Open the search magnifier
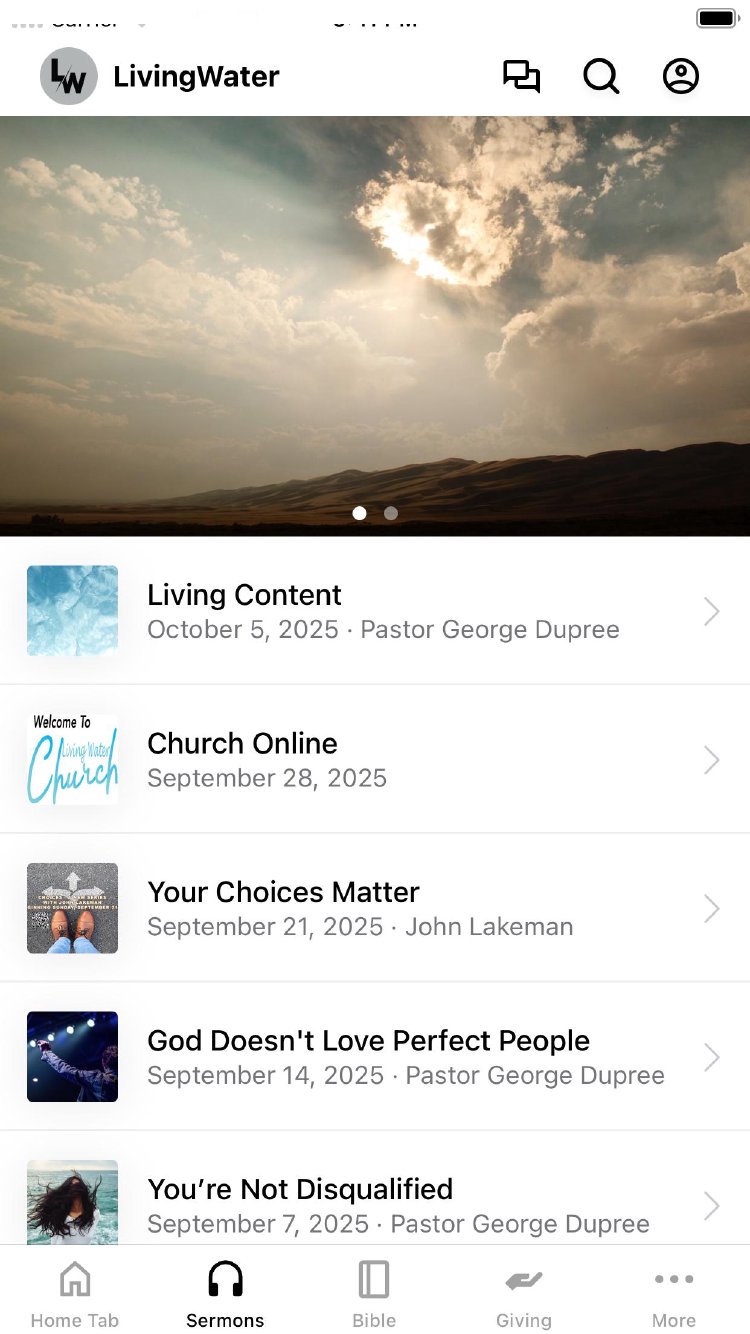Viewport: 750px width, 1334px height. pos(601,76)
